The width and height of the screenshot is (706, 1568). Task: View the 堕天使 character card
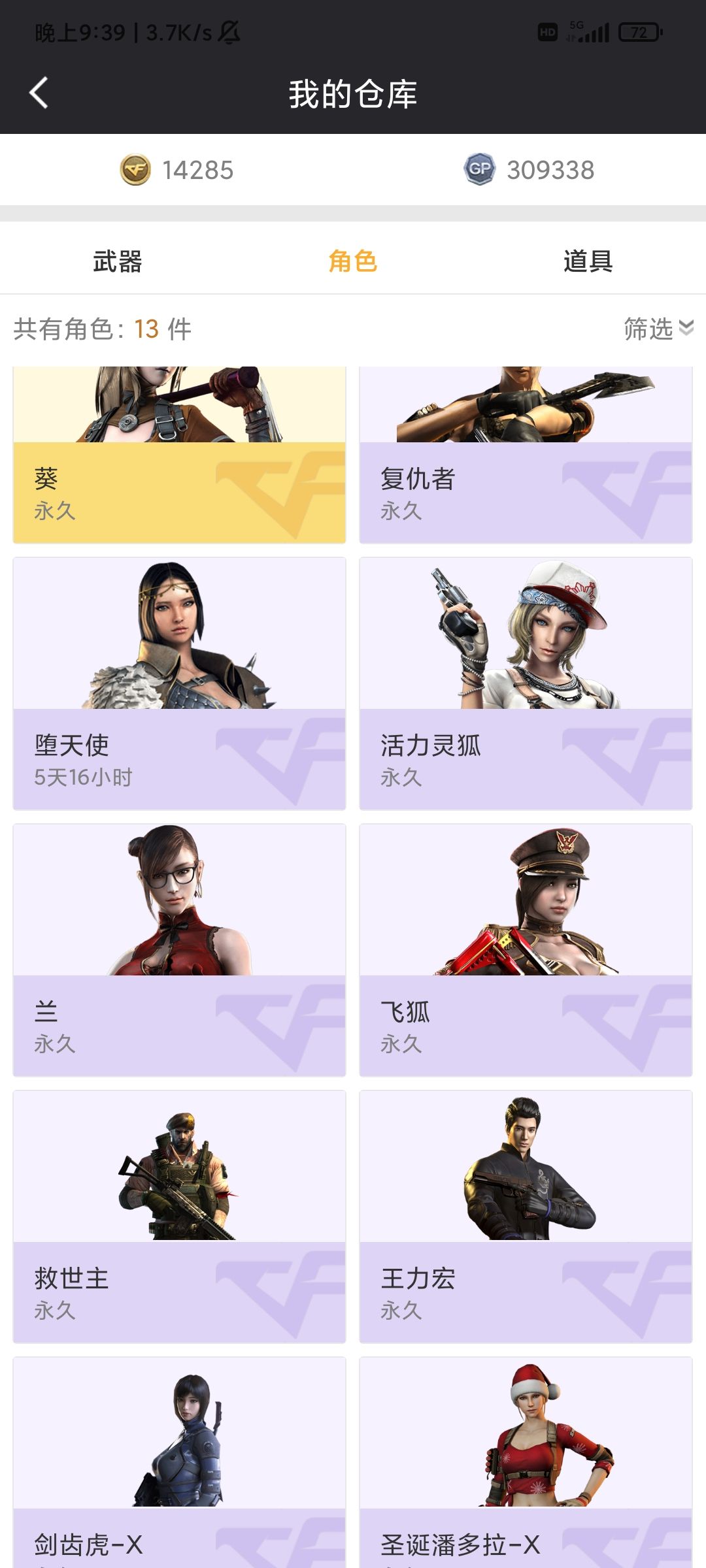(179, 683)
